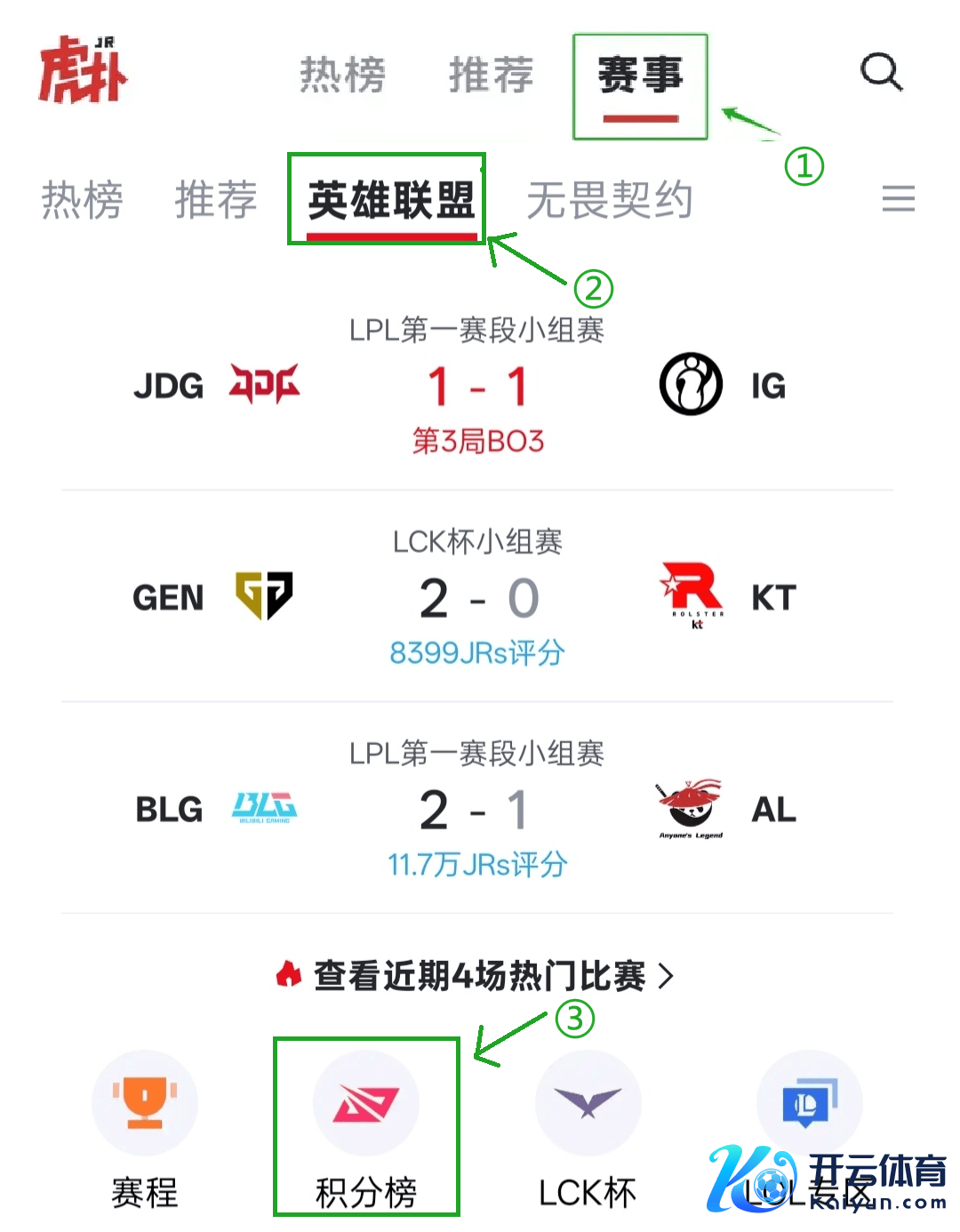Open the 积分榜 standings shortcut
Image resolution: width=960 pixels, height=1232 pixels.
click(x=366, y=1129)
